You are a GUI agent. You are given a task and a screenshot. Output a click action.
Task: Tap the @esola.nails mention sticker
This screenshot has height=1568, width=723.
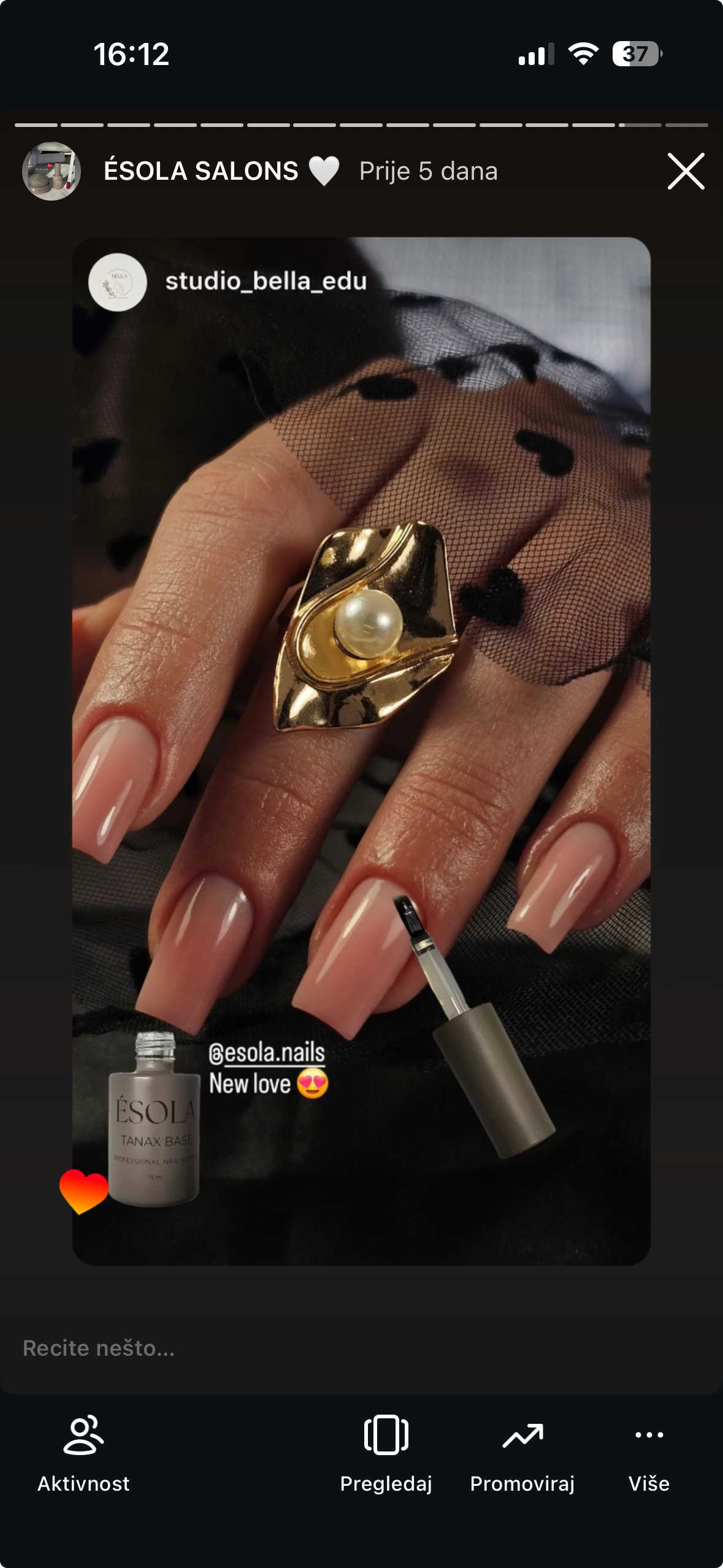point(267,1053)
